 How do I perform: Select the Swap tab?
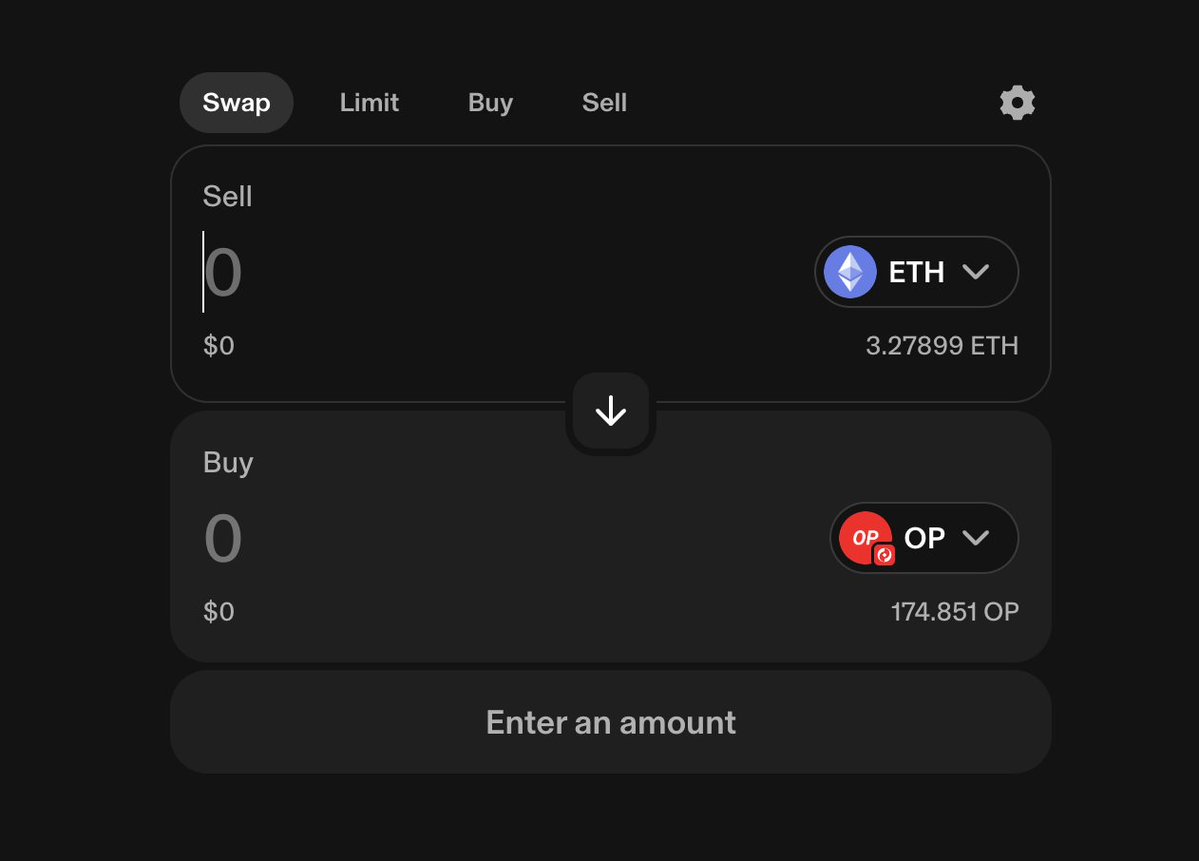pos(236,103)
